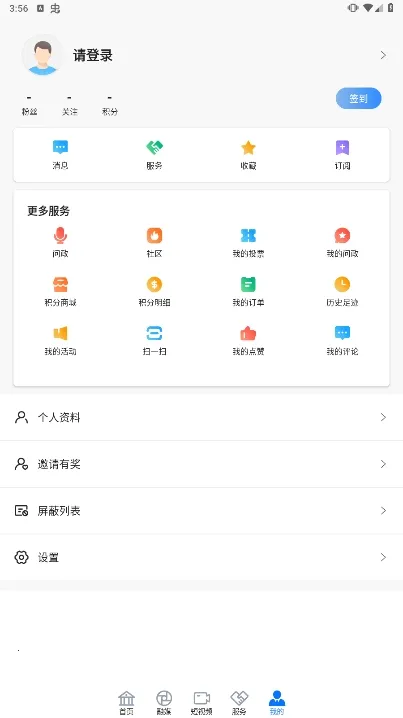Tap 请登录 to log in

93,55
